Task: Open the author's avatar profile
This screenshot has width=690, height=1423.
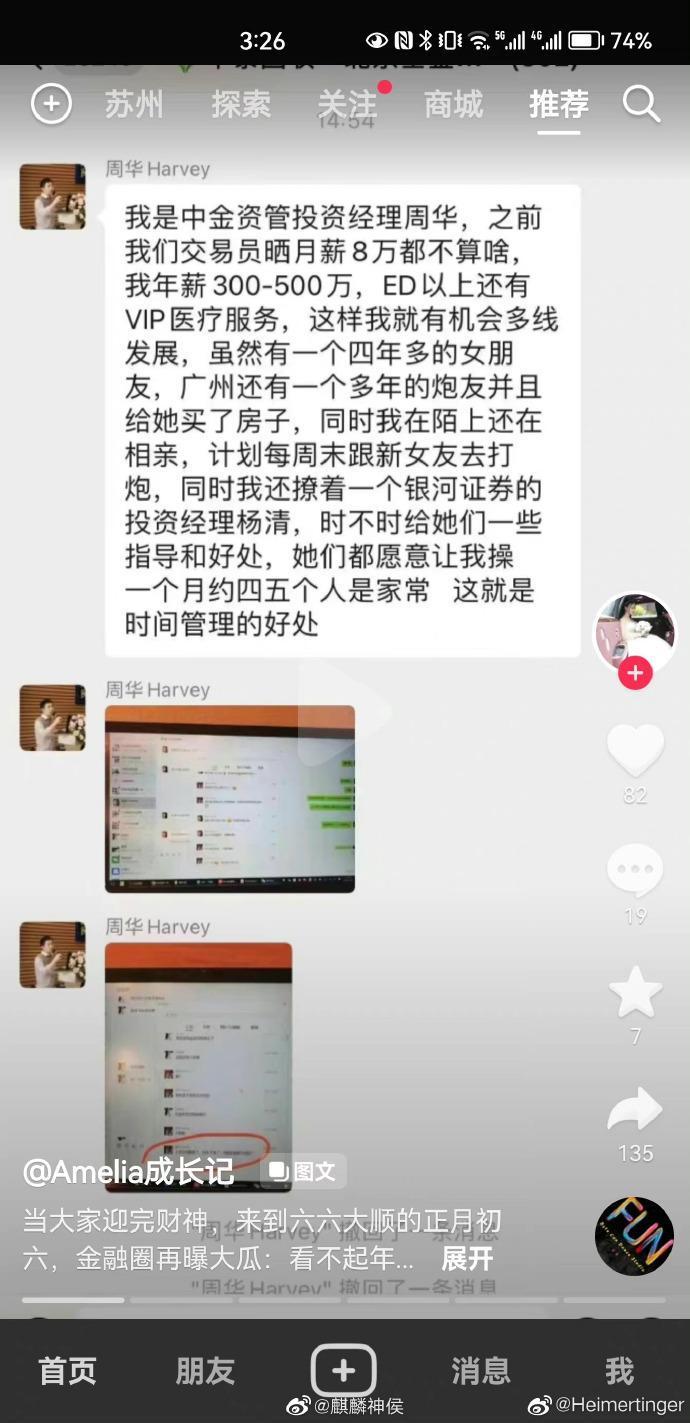Action: (635, 632)
